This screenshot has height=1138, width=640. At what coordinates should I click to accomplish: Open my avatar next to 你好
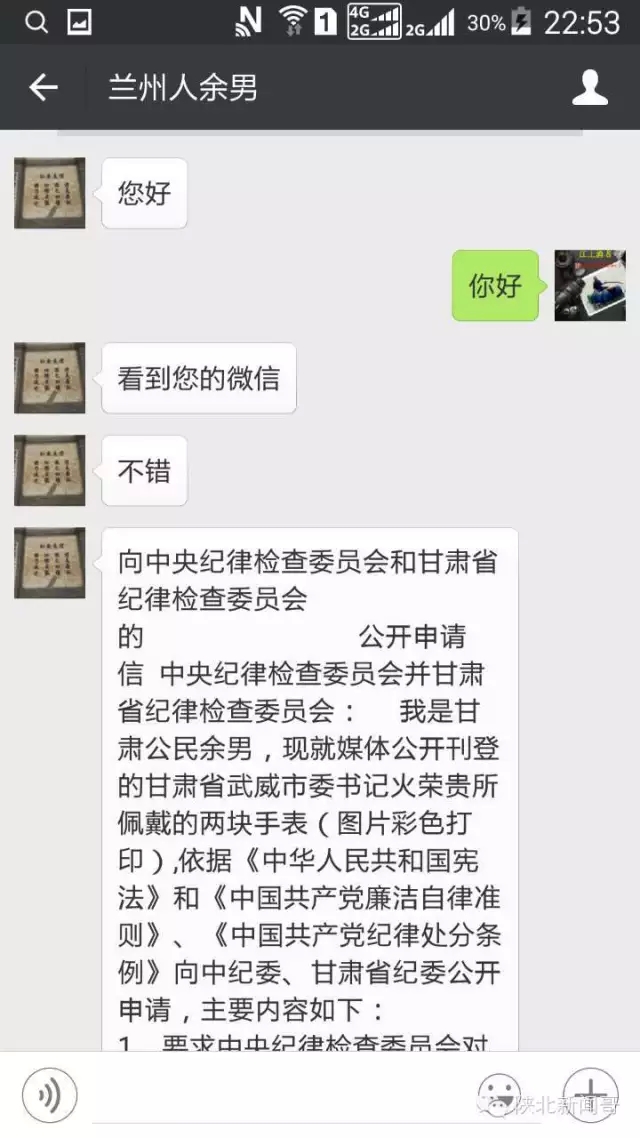590,285
